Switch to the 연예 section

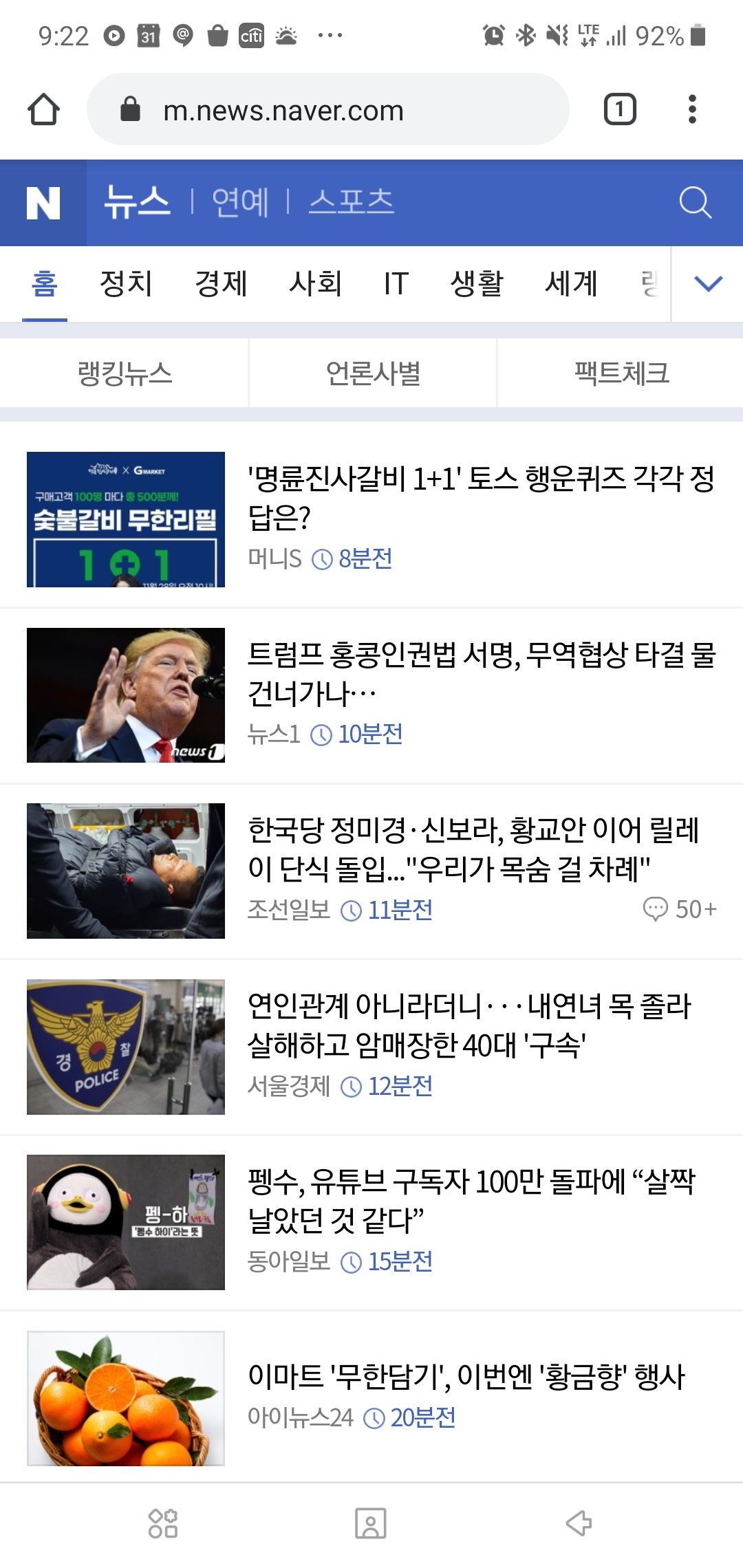(x=240, y=203)
